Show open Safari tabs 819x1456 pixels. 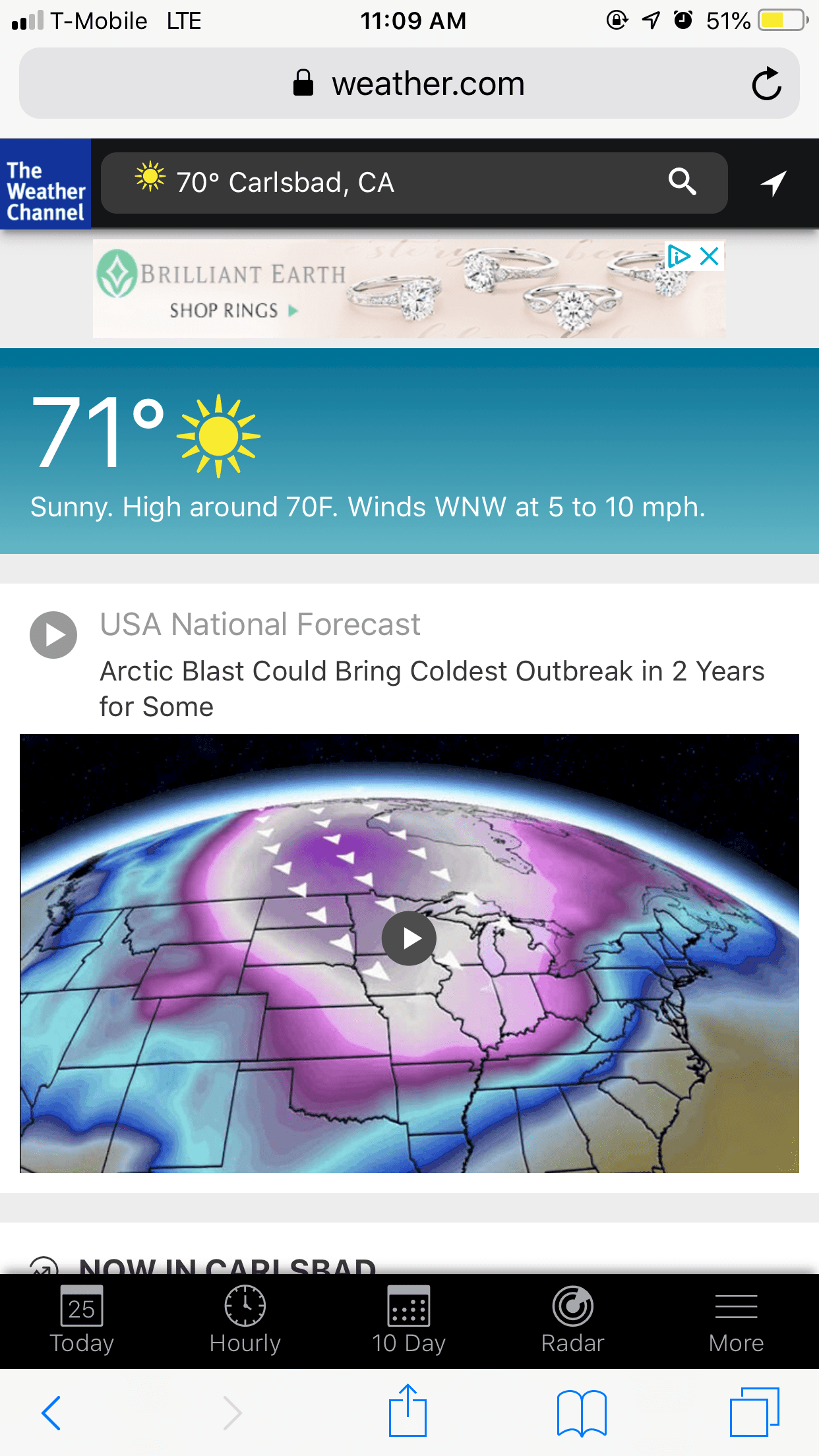click(754, 1411)
